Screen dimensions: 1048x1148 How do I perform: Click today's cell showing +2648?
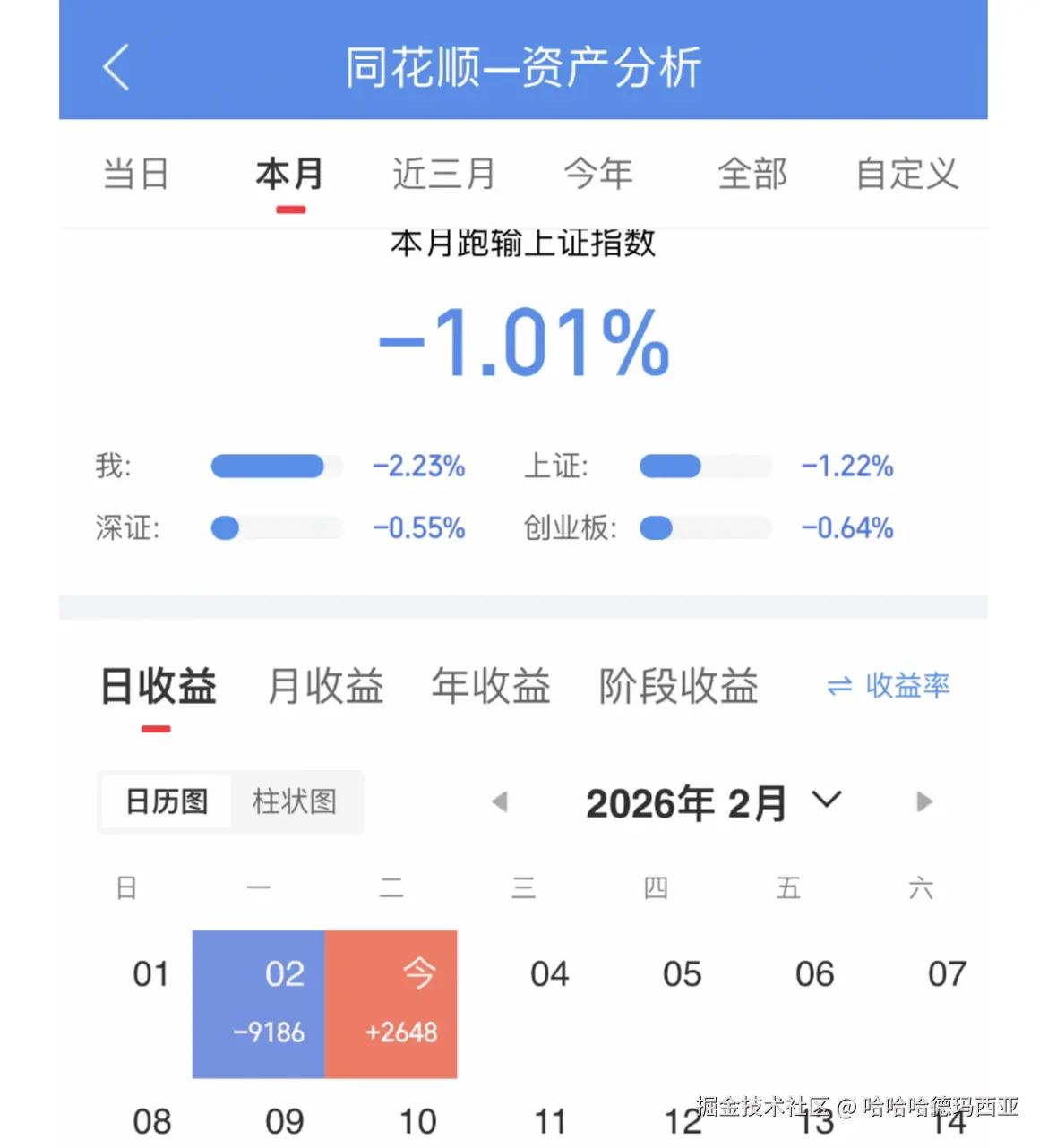(x=391, y=1003)
